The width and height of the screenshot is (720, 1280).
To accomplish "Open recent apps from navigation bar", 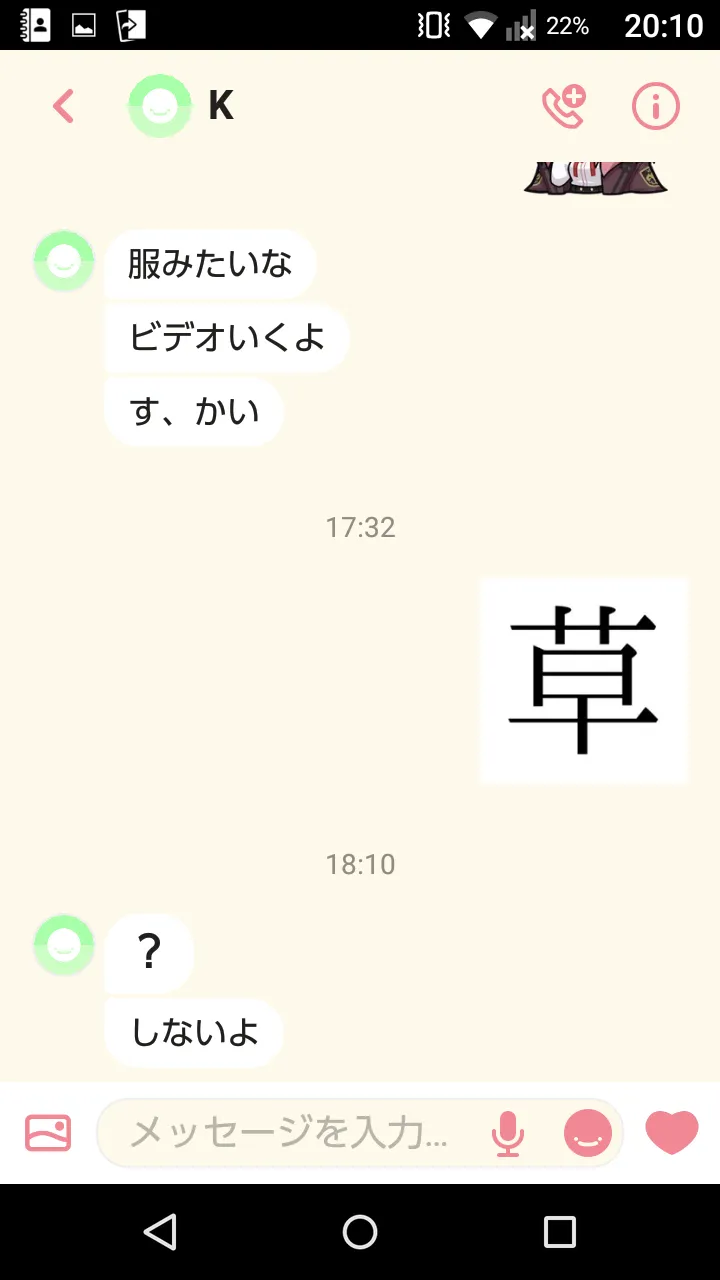I will [560, 1232].
